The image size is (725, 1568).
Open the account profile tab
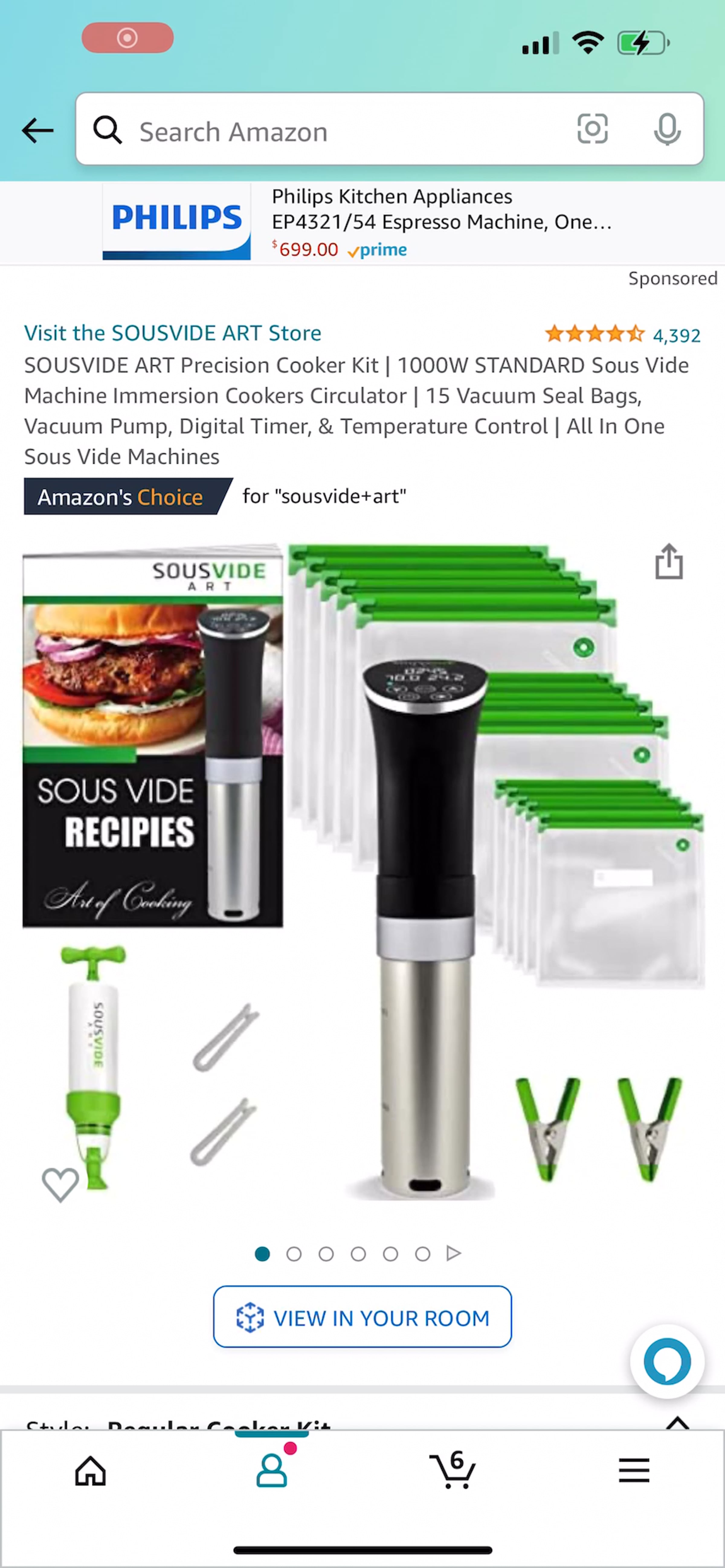point(272,1471)
